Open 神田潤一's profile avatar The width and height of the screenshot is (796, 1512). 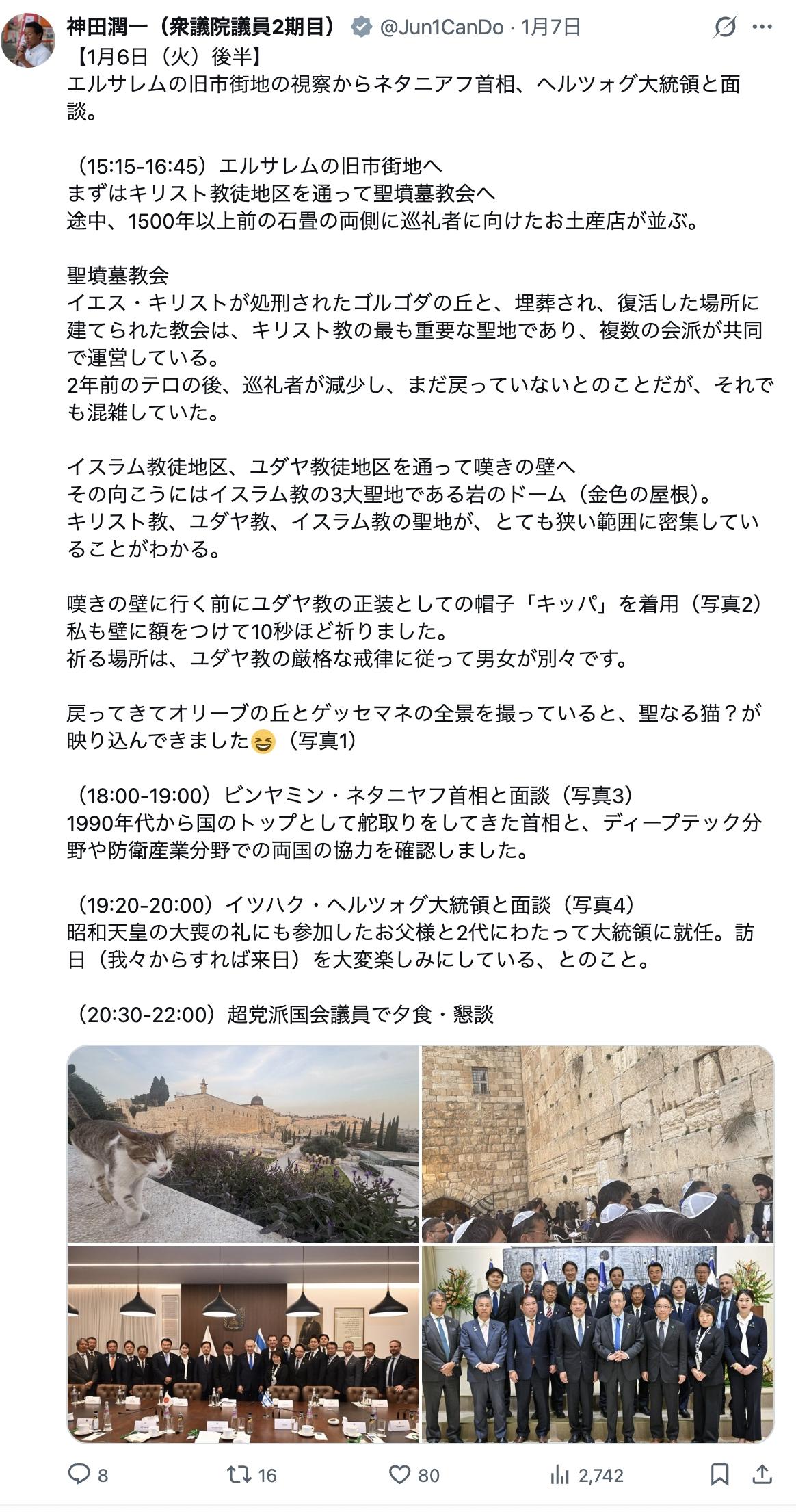(x=28, y=40)
